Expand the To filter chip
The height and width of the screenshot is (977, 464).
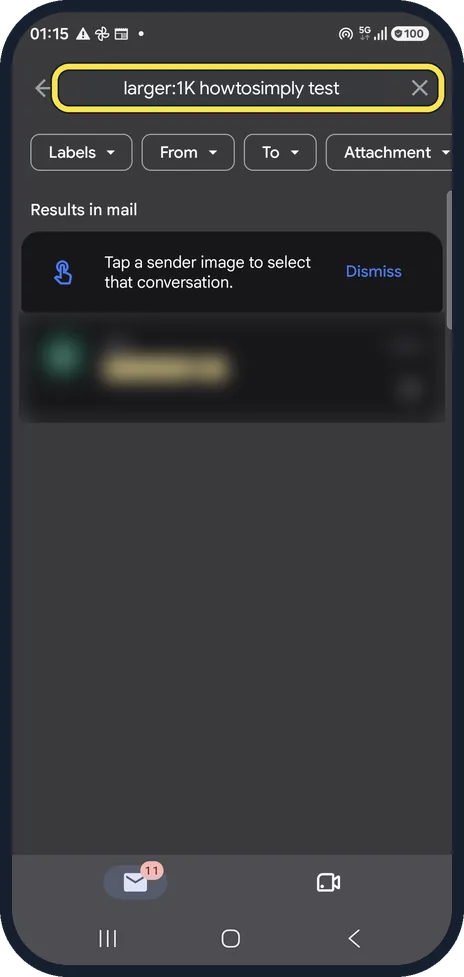click(280, 153)
